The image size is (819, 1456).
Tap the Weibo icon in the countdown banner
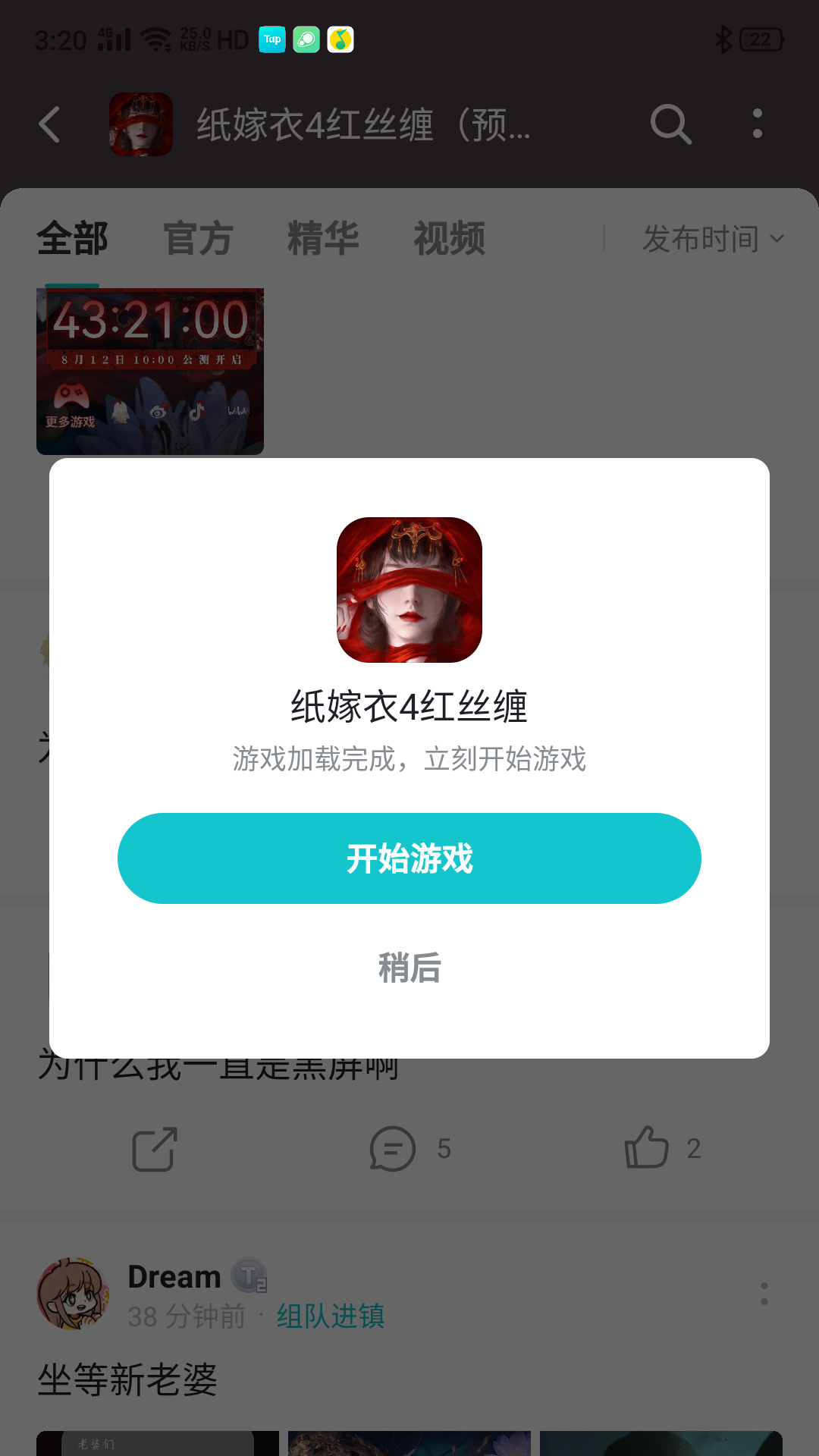[x=159, y=412]
